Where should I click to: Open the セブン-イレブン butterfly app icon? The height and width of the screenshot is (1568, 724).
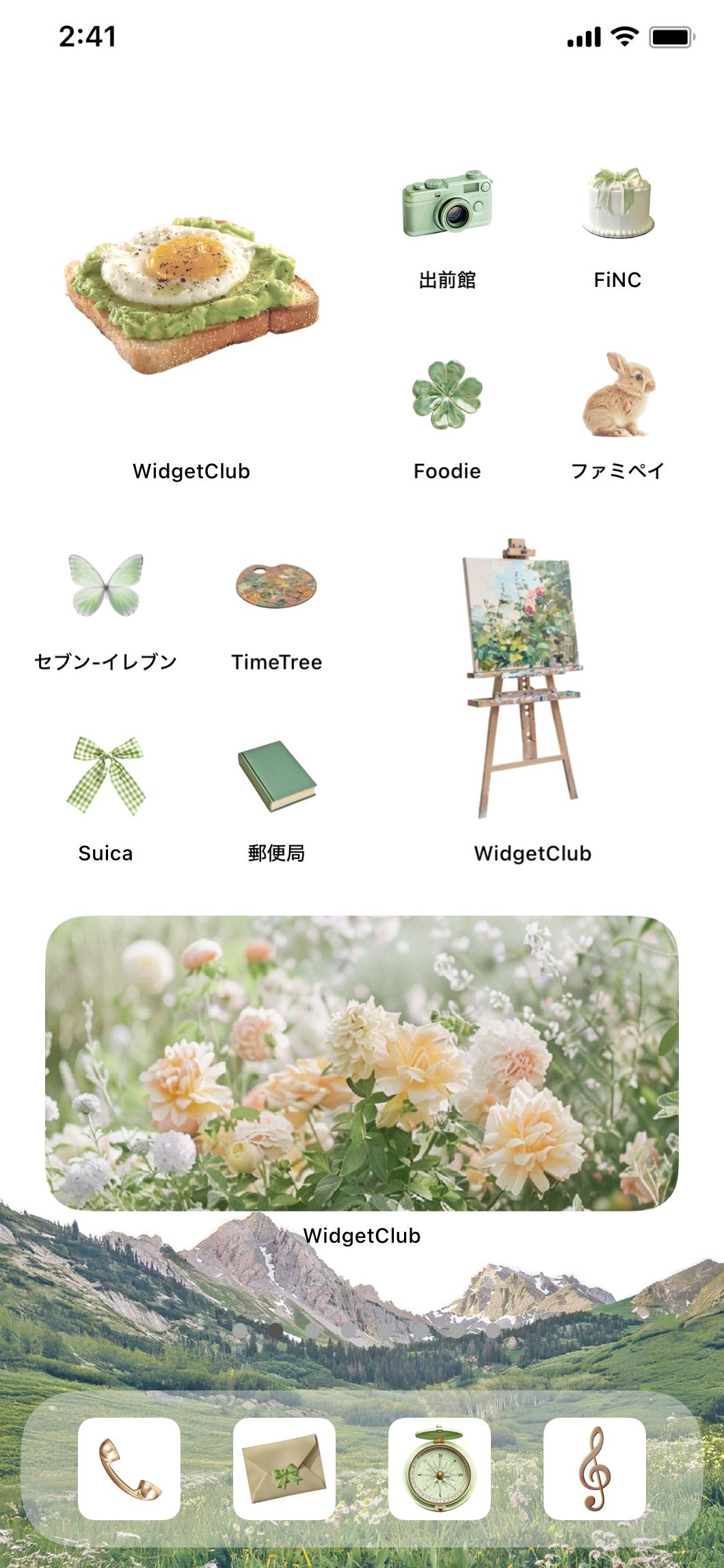(106, 586)
